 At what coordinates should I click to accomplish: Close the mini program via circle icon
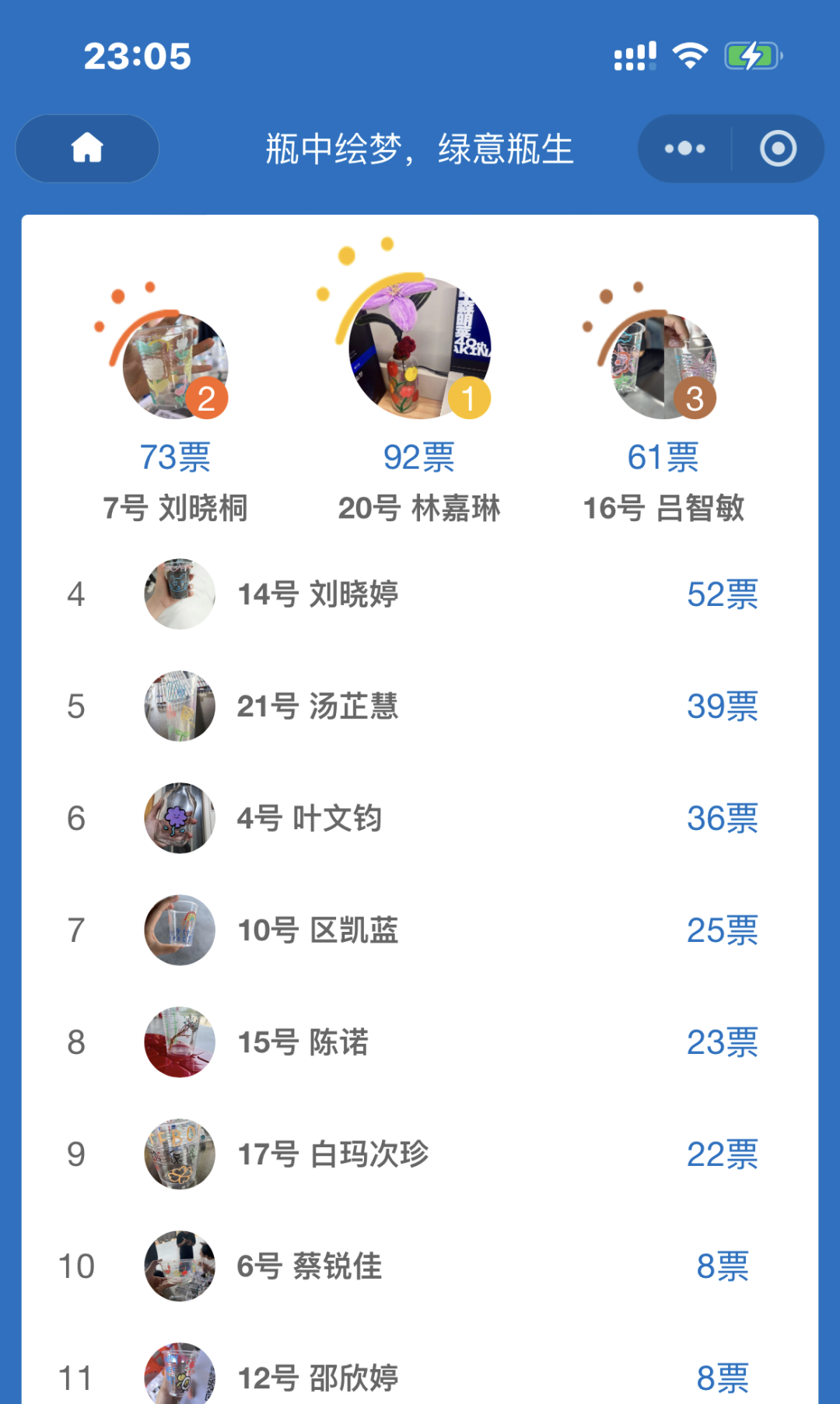click(x=778, y=149)
